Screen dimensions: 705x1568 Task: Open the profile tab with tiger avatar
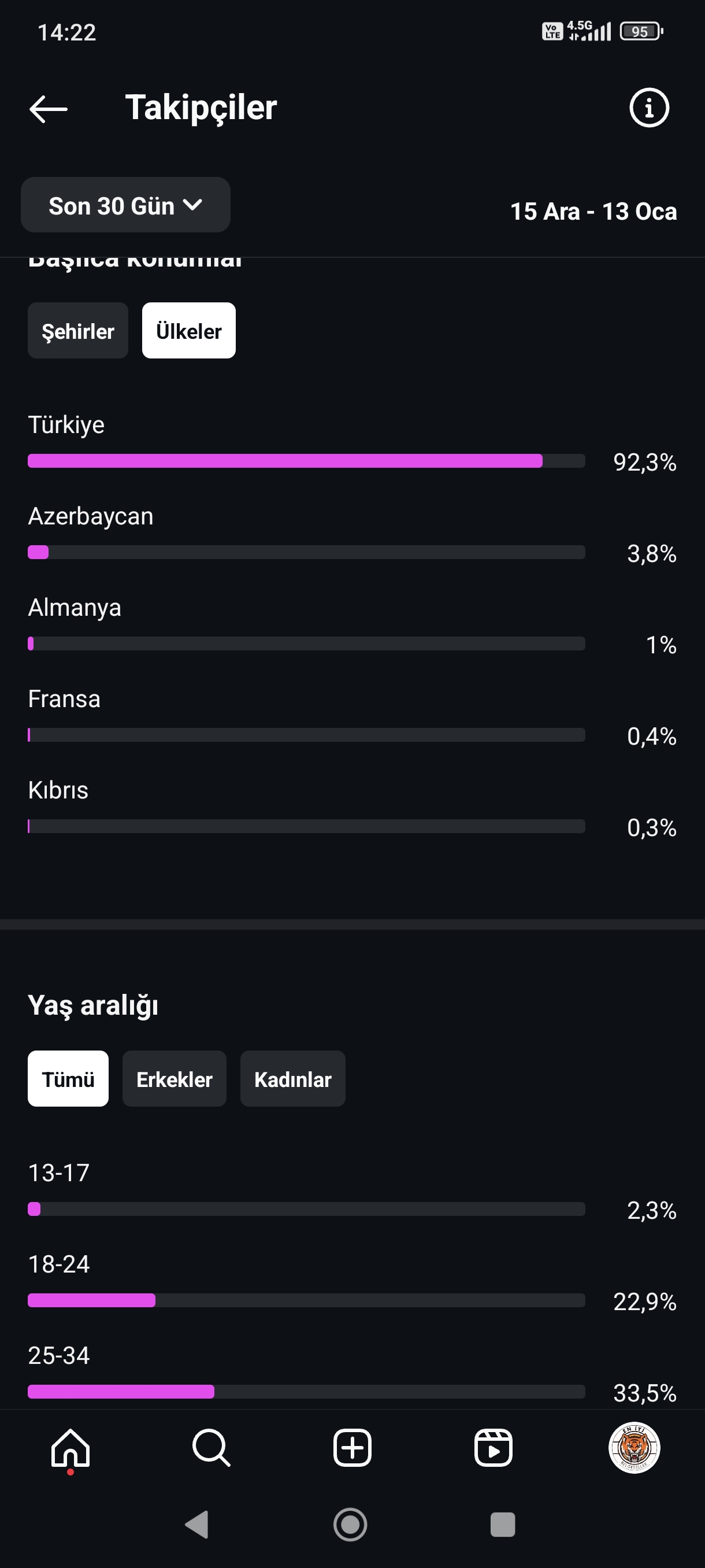tap(634, 1448)
